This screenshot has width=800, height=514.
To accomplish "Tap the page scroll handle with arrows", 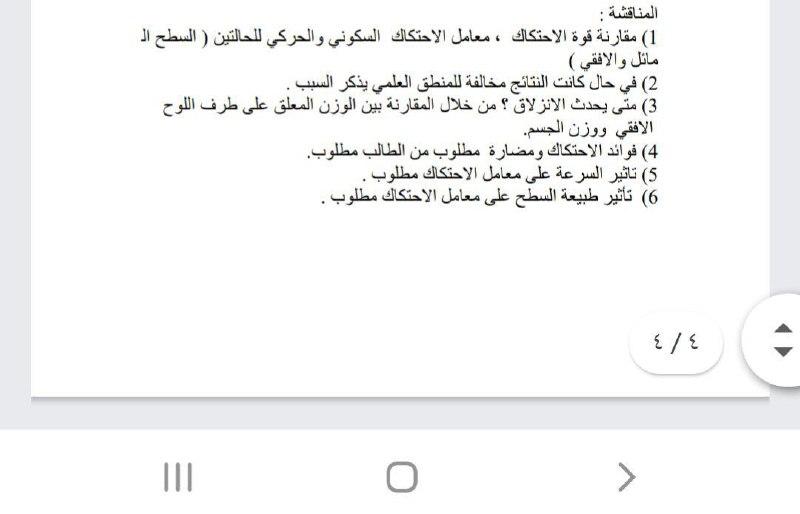I will [776, 340].
